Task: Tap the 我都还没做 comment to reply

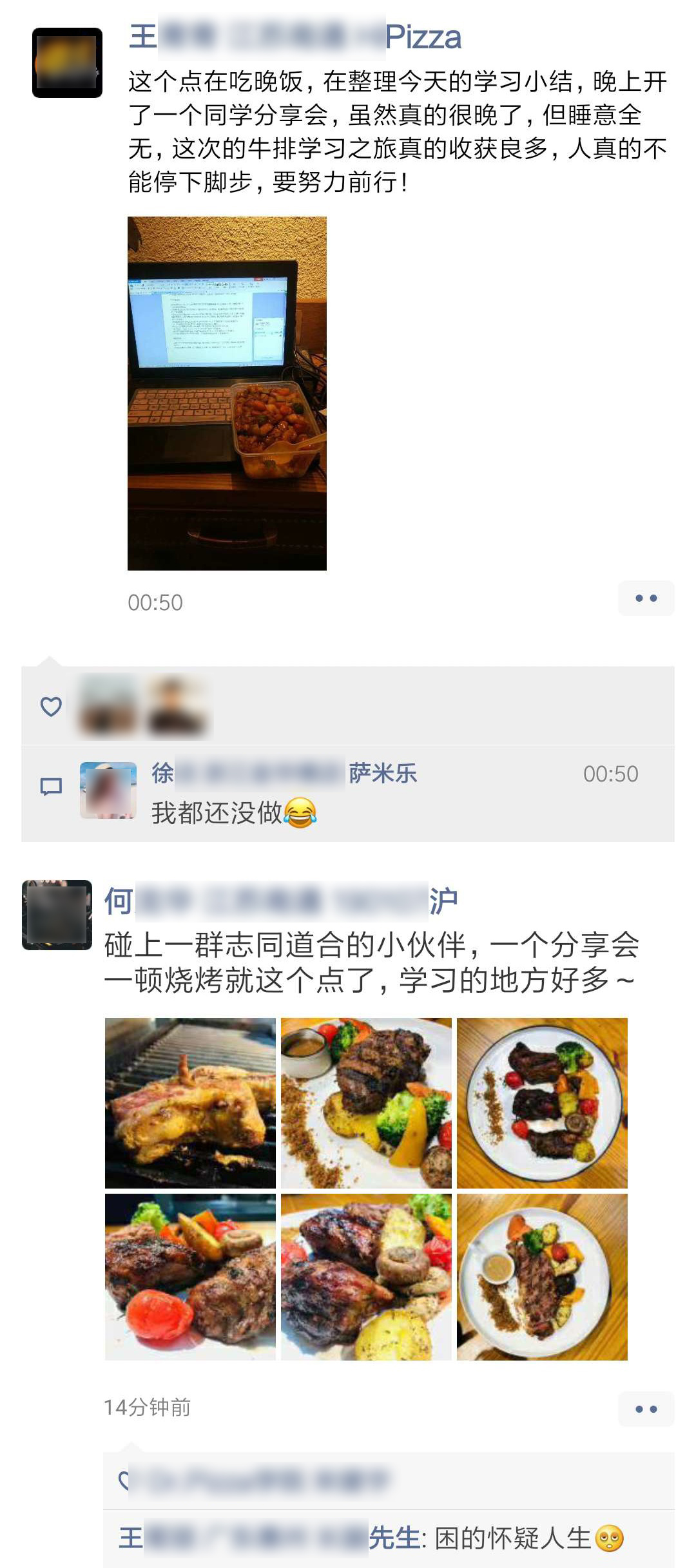Action: pos(234,812)
